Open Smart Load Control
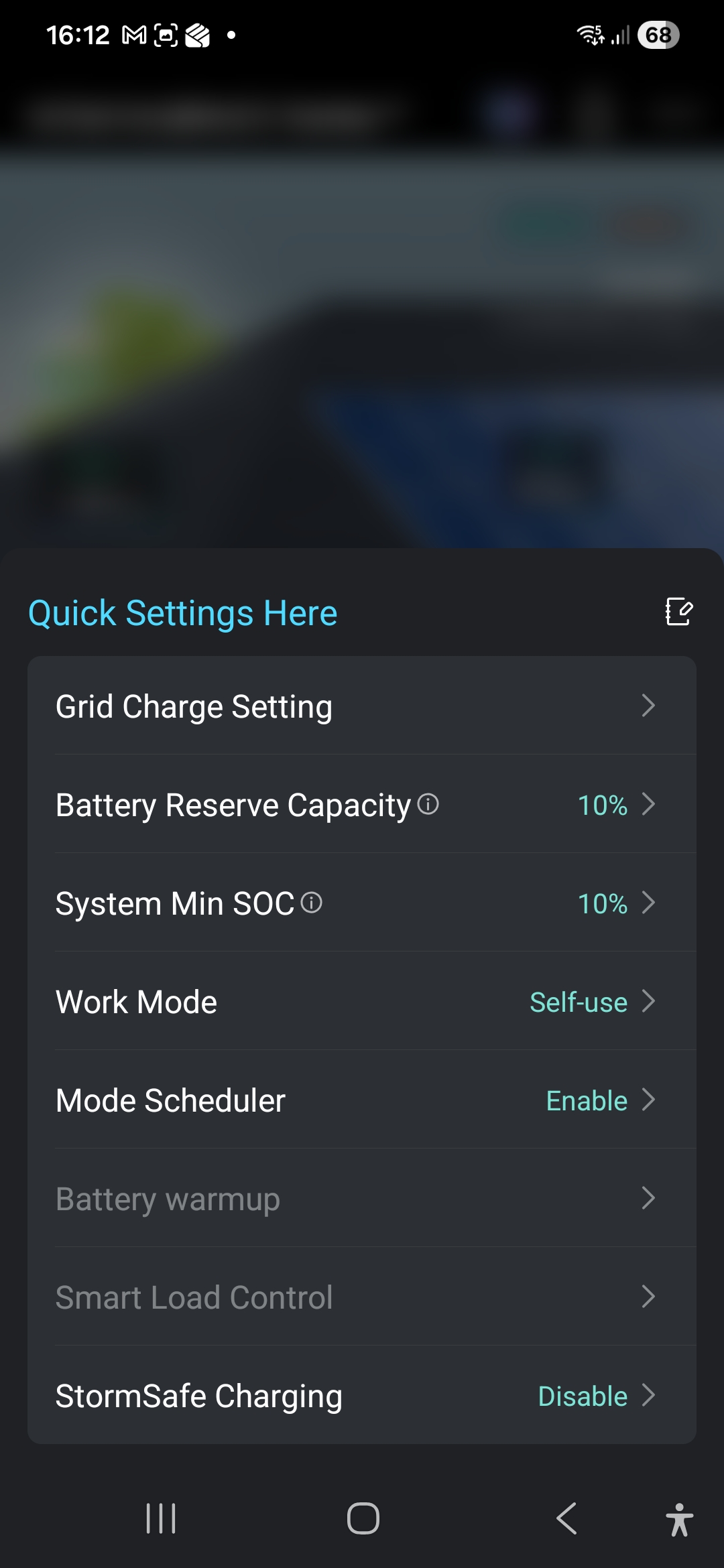Image resolution: width=724 pixels, height=1568 pixels. 362,1297
